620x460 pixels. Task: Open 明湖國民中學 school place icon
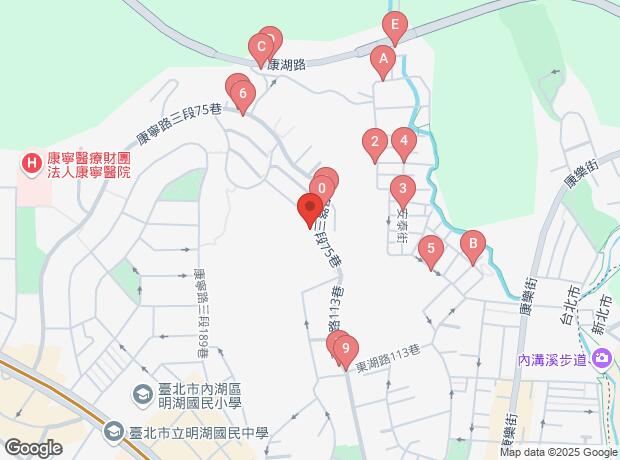pyautogui.click(x=114, y=432)
